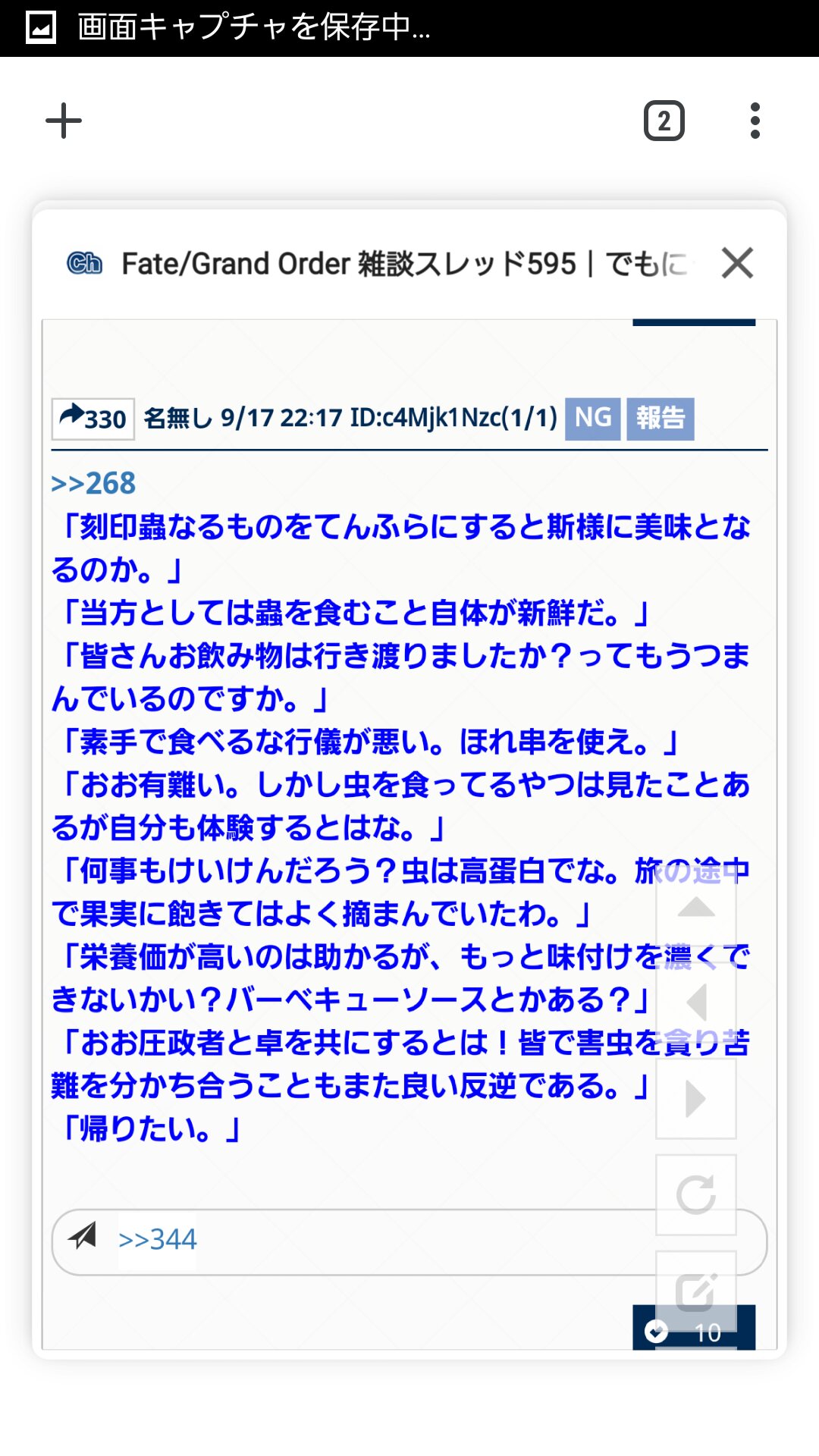
Task: Reply to post number 330
Action: coord(93,419)
